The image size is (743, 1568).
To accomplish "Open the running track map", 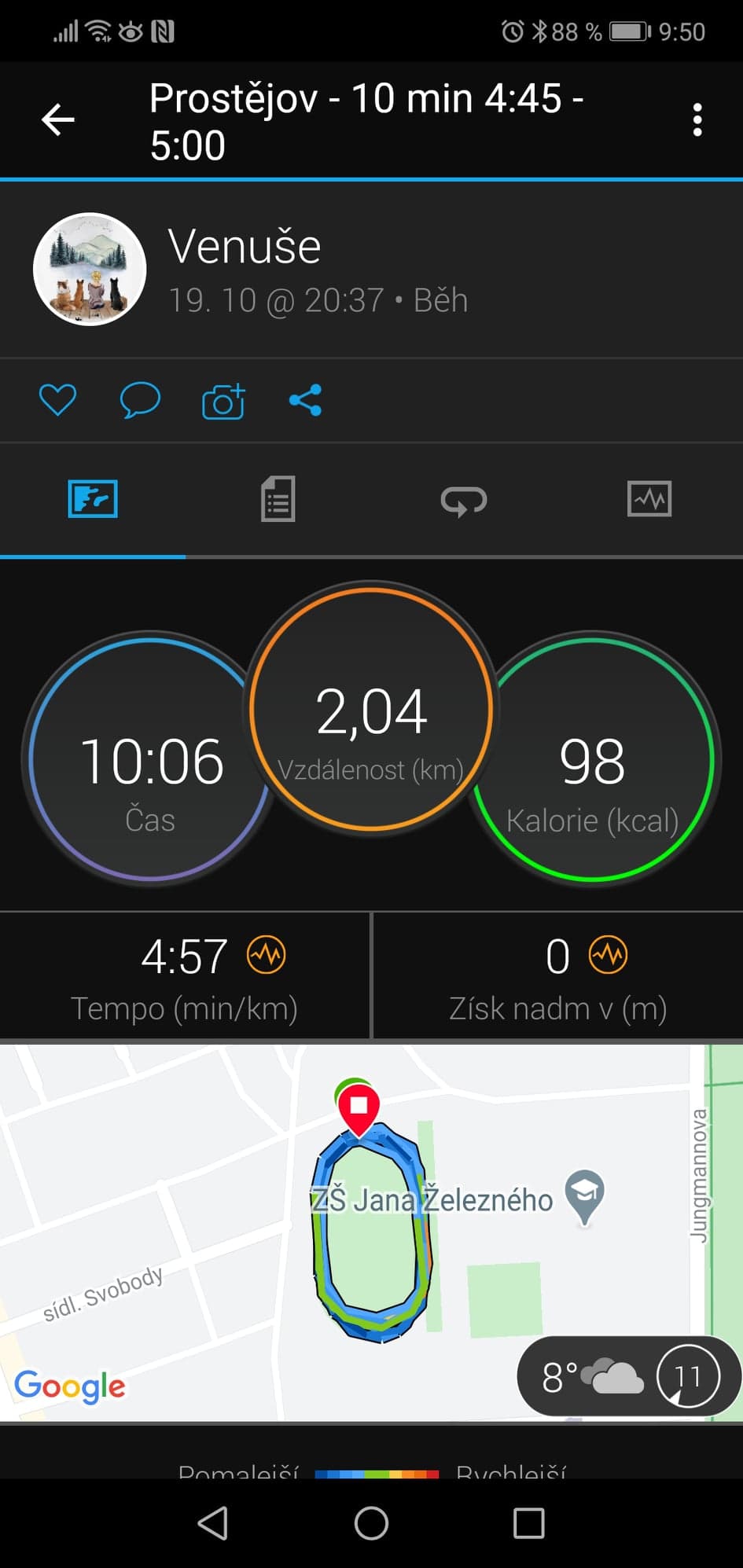I will click(x=371, y=1232).
